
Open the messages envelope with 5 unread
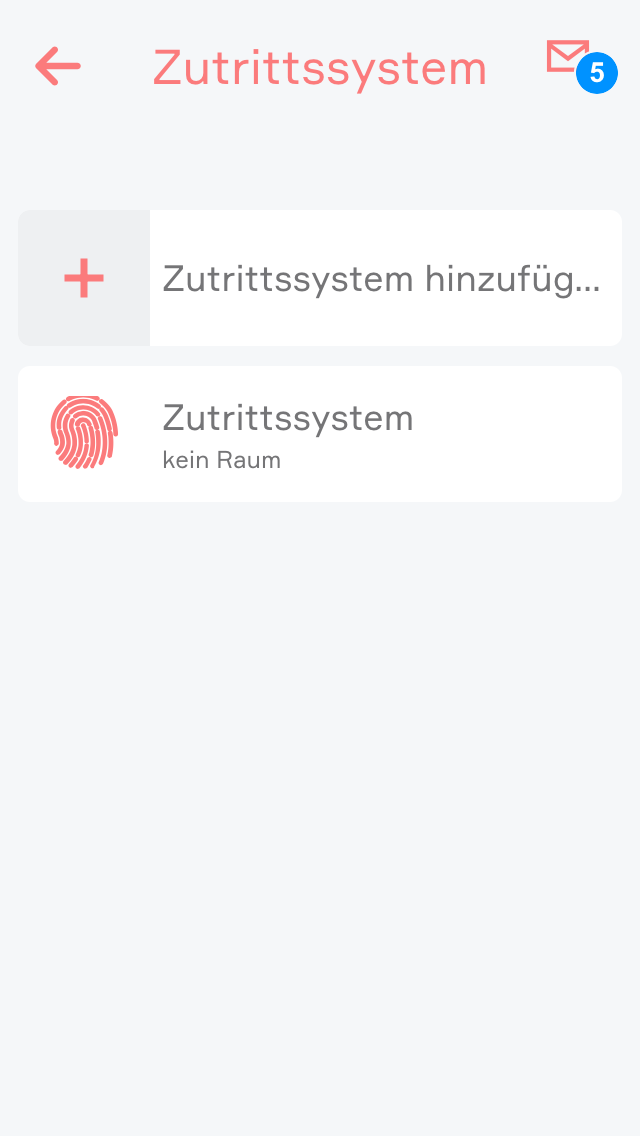pyautogui.click(x=571, y=60)
